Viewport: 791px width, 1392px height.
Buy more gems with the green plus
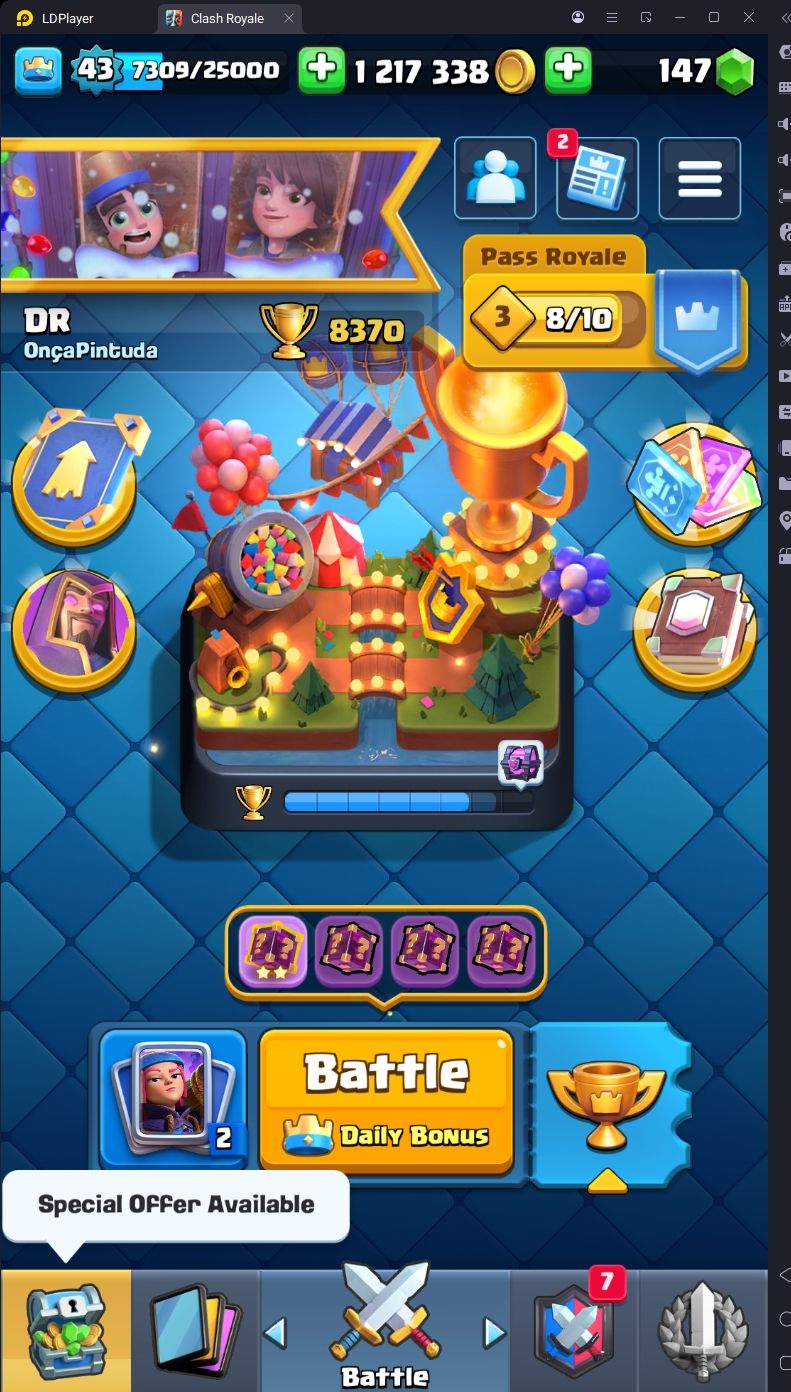coord(568,70)
